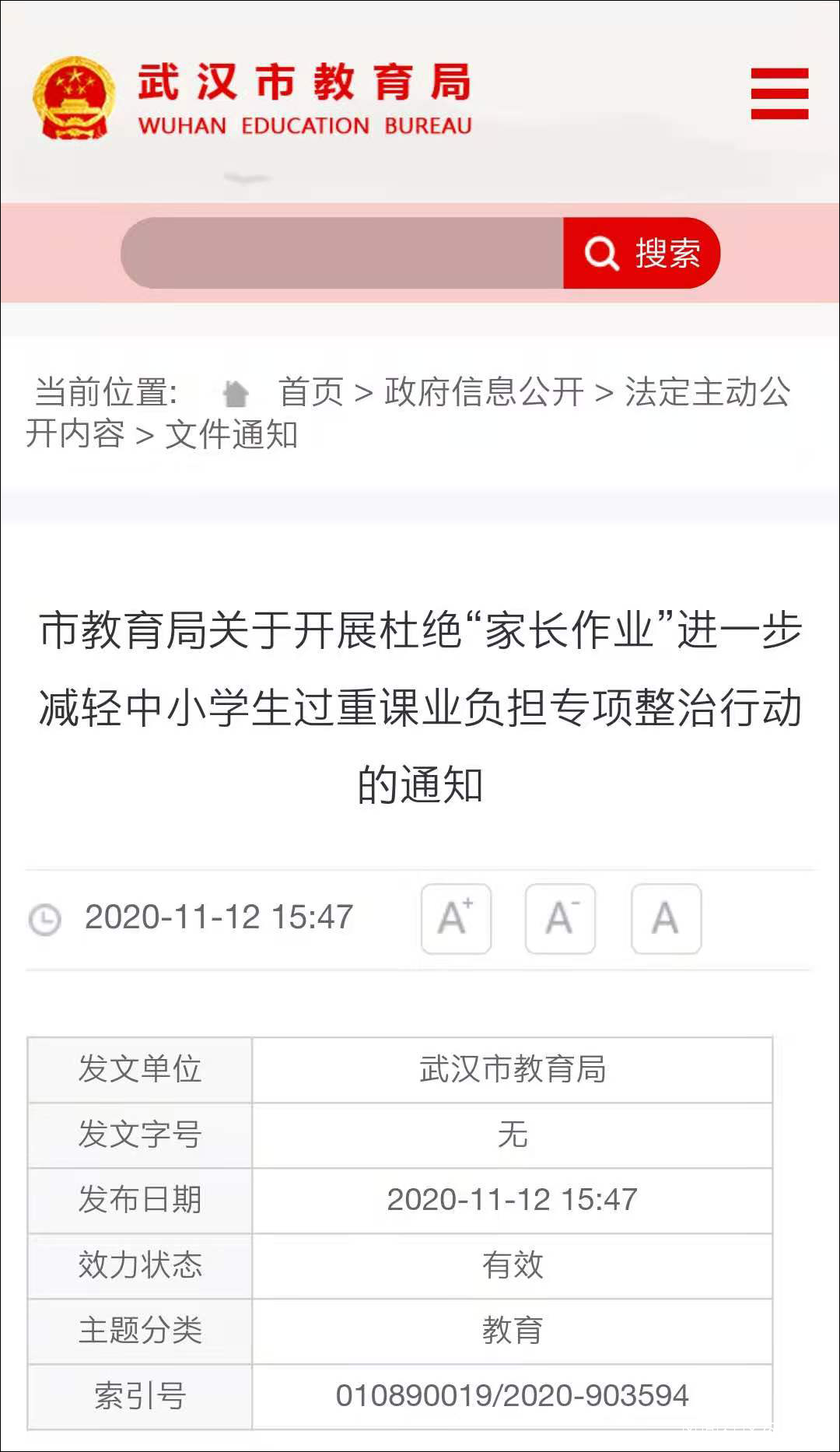The image size is (840, 1452).
Task: Open the 文件通知 breadcrumb link
Action: tap(232, 434)
